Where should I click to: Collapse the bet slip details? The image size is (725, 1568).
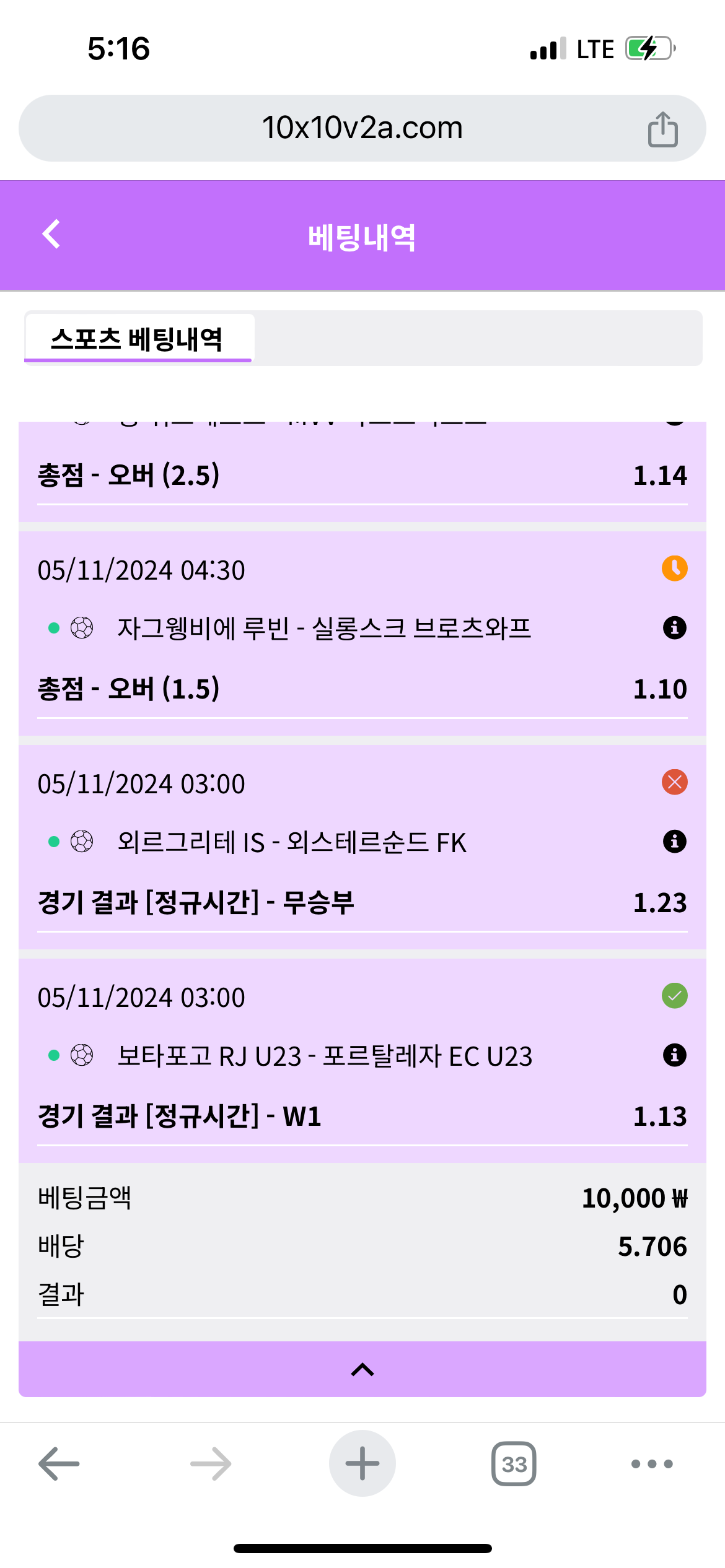[x=362, y=1370]
